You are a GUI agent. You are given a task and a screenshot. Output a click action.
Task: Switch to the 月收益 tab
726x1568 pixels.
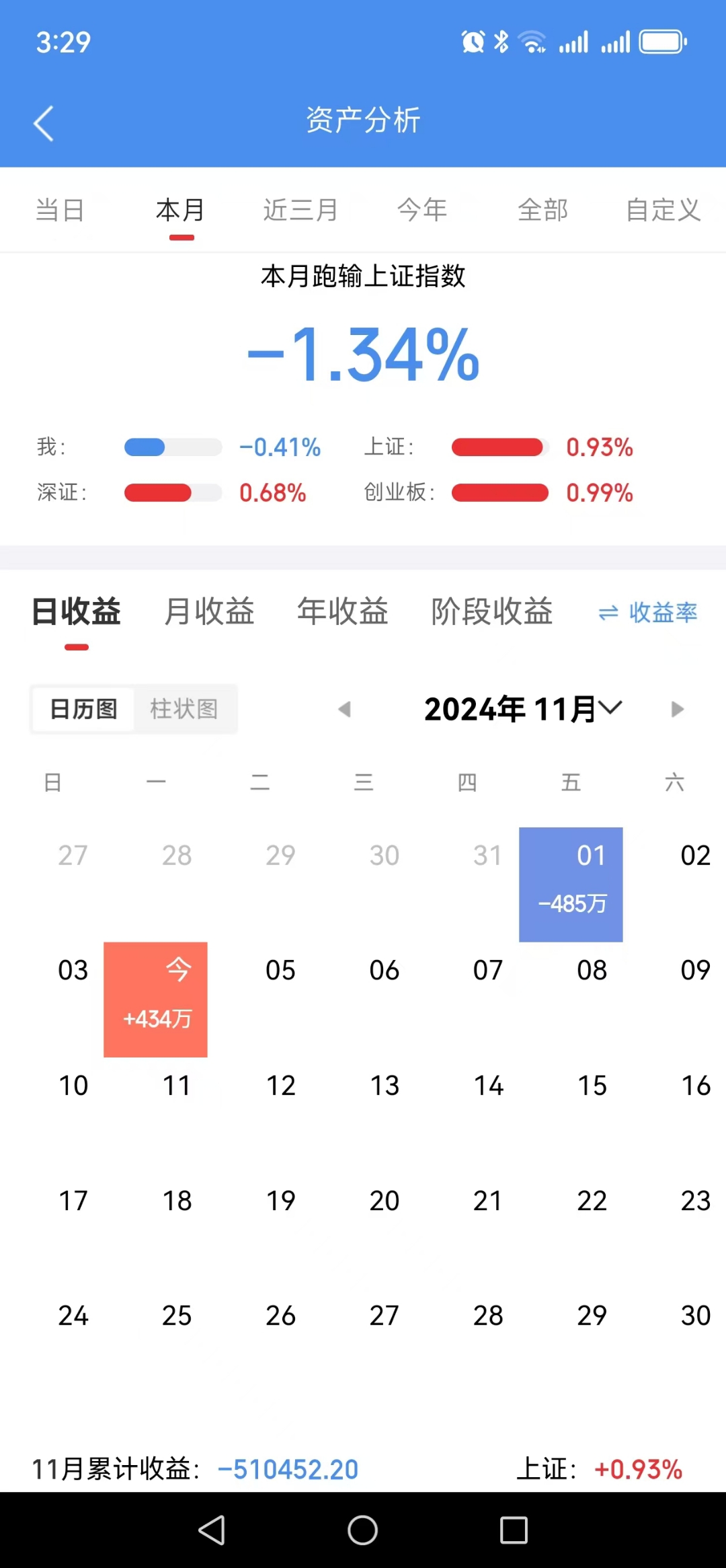(x=209, y=612)
